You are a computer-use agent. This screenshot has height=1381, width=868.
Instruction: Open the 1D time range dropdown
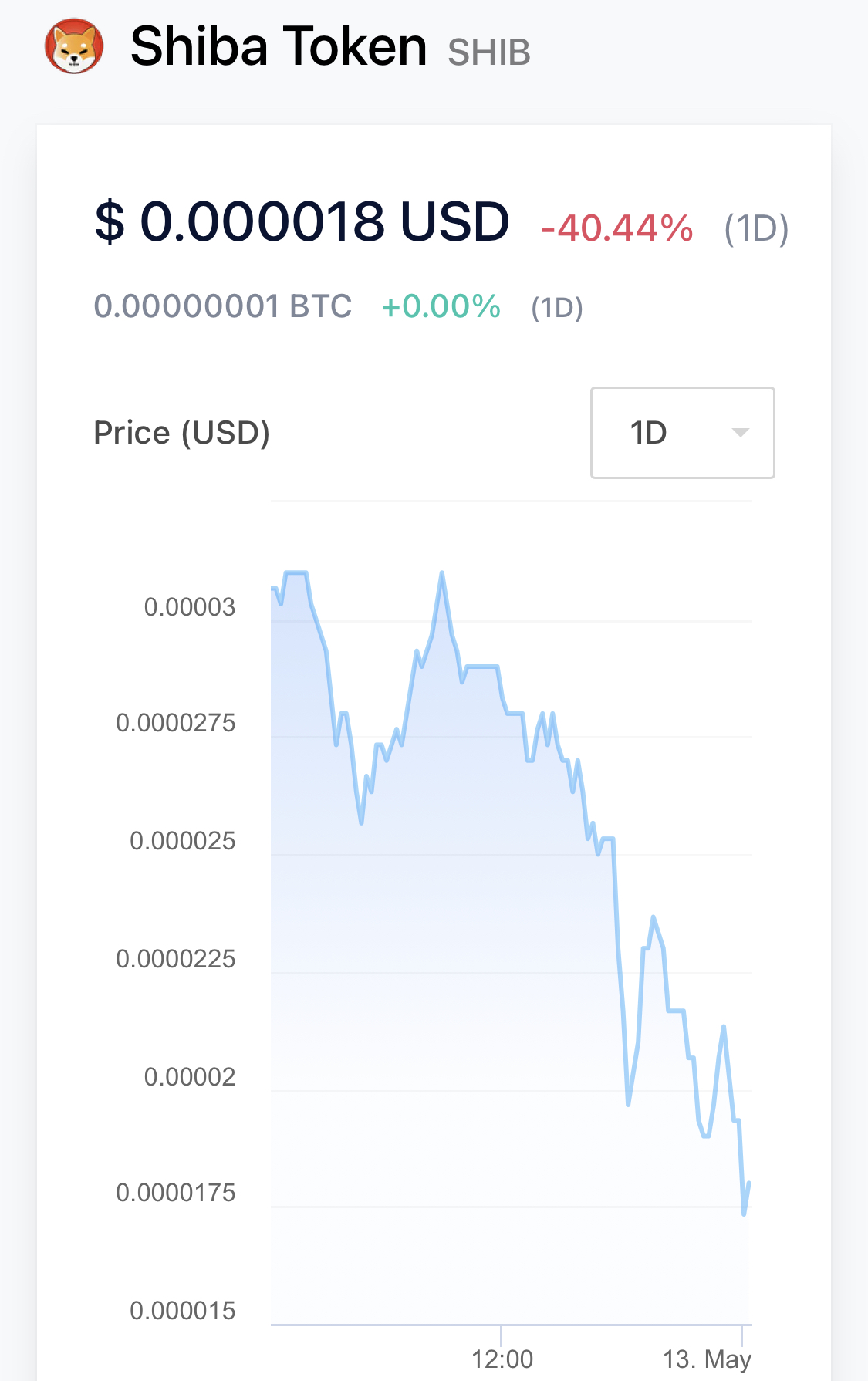click(x=682, y=433)
